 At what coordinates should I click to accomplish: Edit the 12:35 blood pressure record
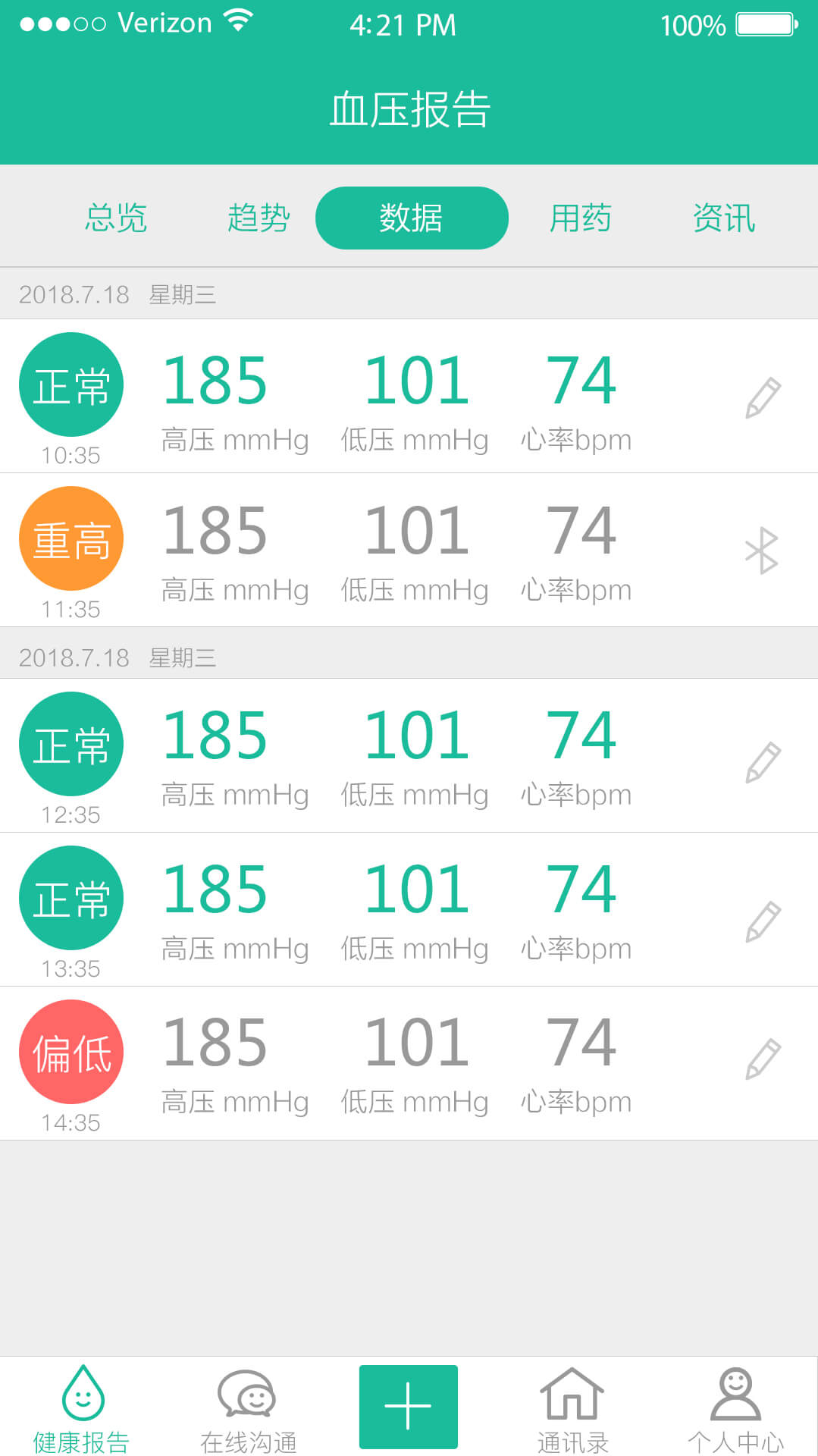pyautogui.click(x=763, y=762)
